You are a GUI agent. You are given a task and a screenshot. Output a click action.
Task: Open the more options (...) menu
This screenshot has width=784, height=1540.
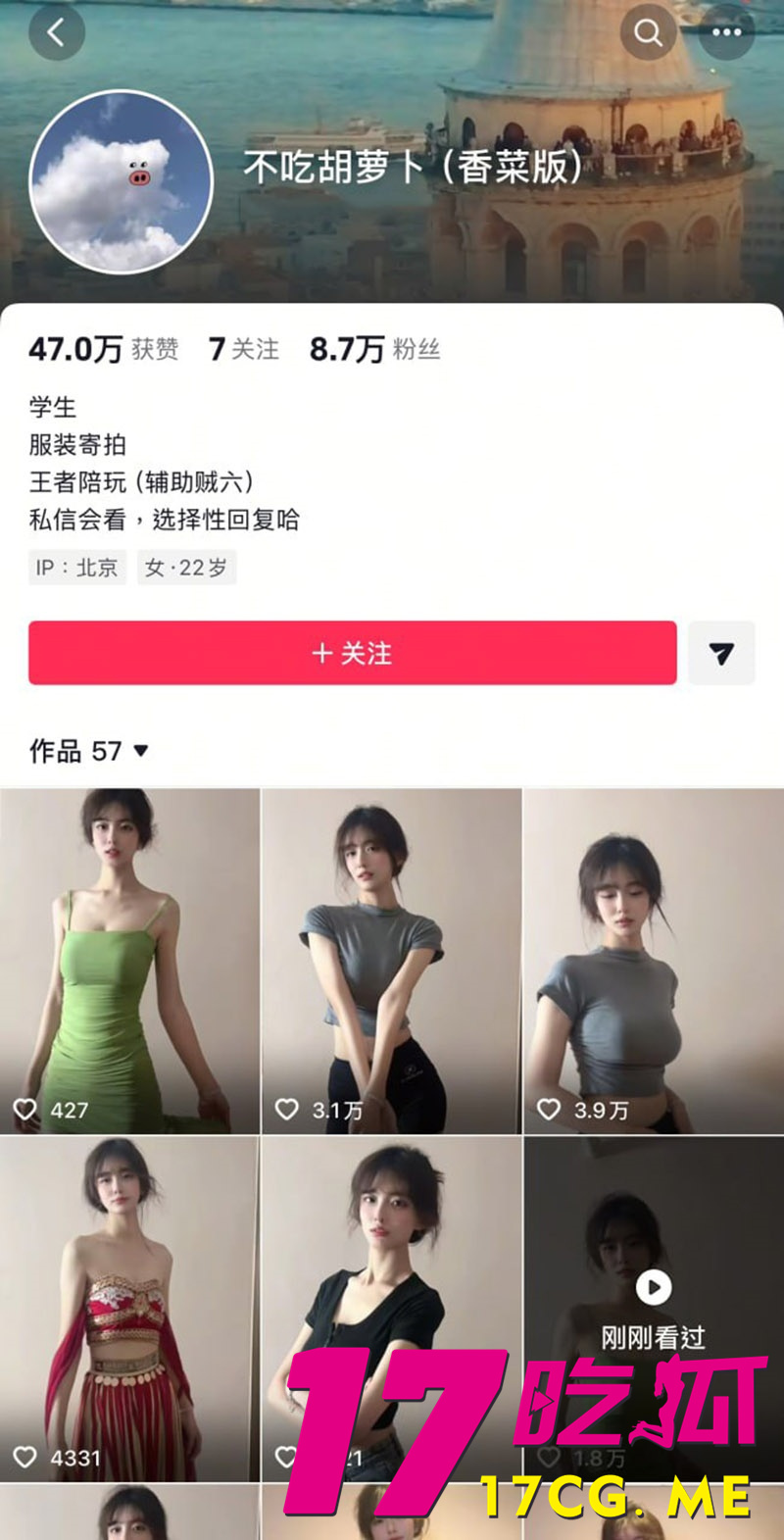[726, 32]
